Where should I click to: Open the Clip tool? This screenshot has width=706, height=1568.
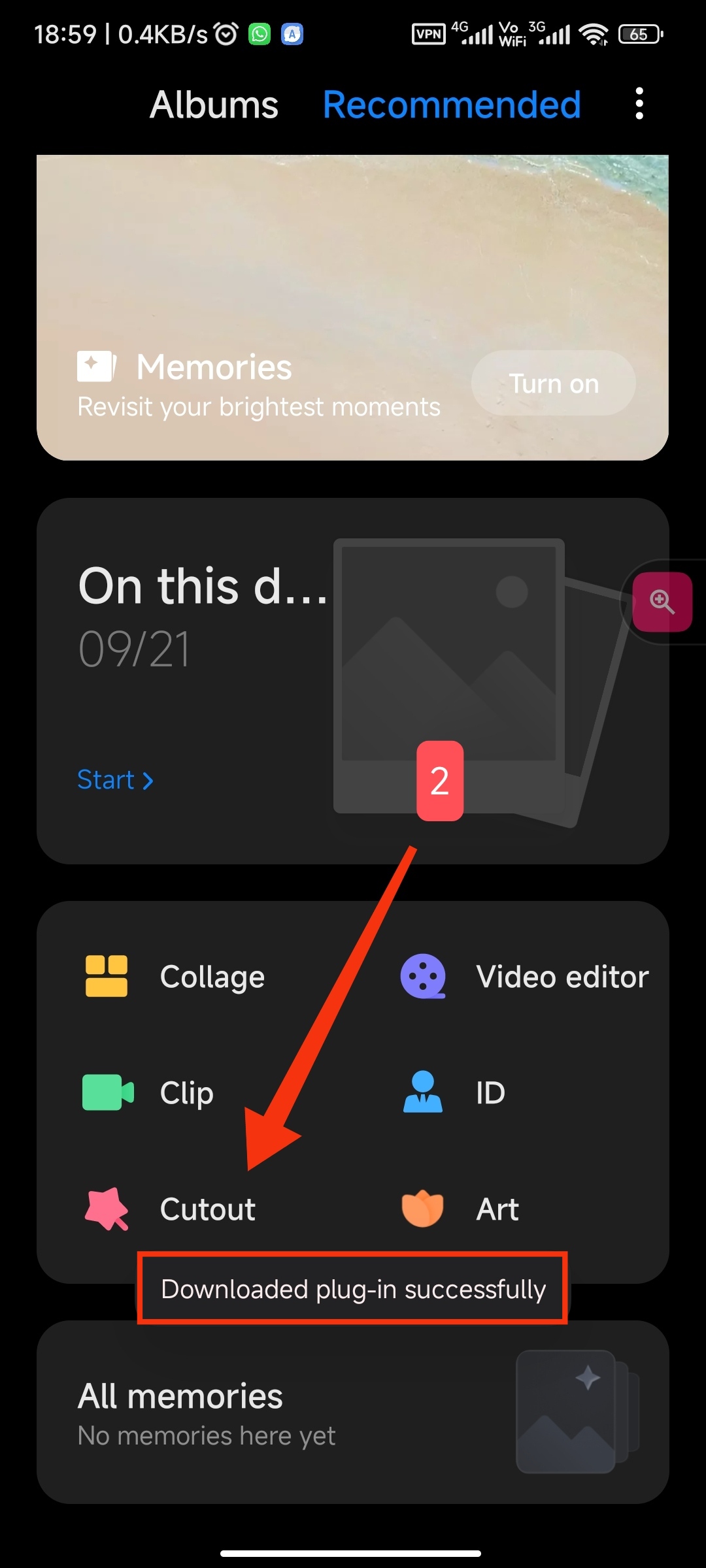coord(148,1092)
